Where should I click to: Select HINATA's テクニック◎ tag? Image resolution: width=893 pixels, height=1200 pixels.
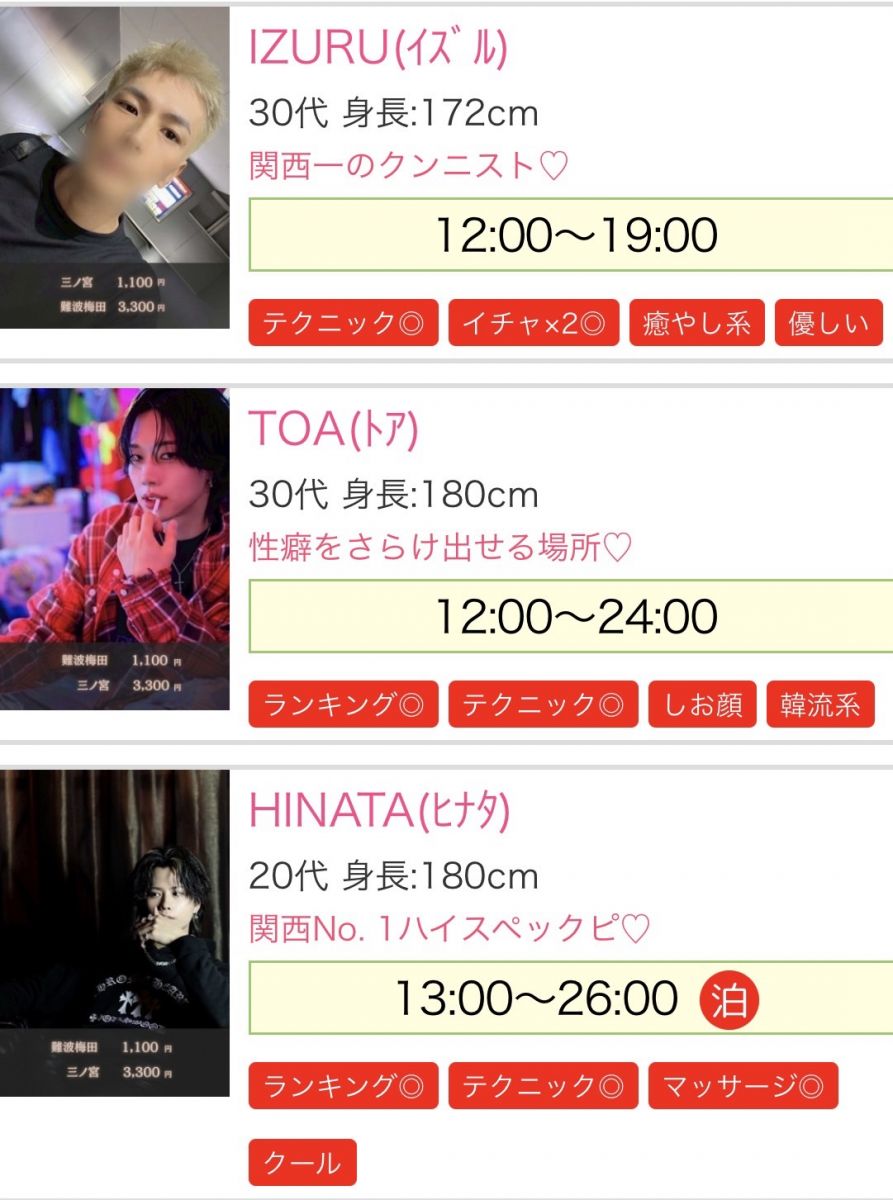tap(542, 1086)
